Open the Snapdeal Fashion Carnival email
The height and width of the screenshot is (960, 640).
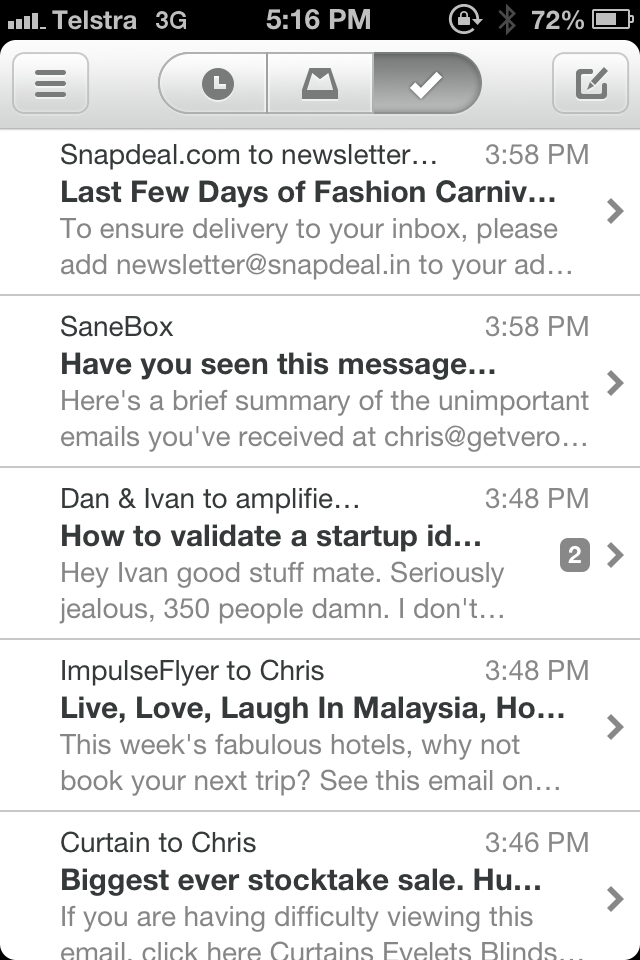coord(320,210)
